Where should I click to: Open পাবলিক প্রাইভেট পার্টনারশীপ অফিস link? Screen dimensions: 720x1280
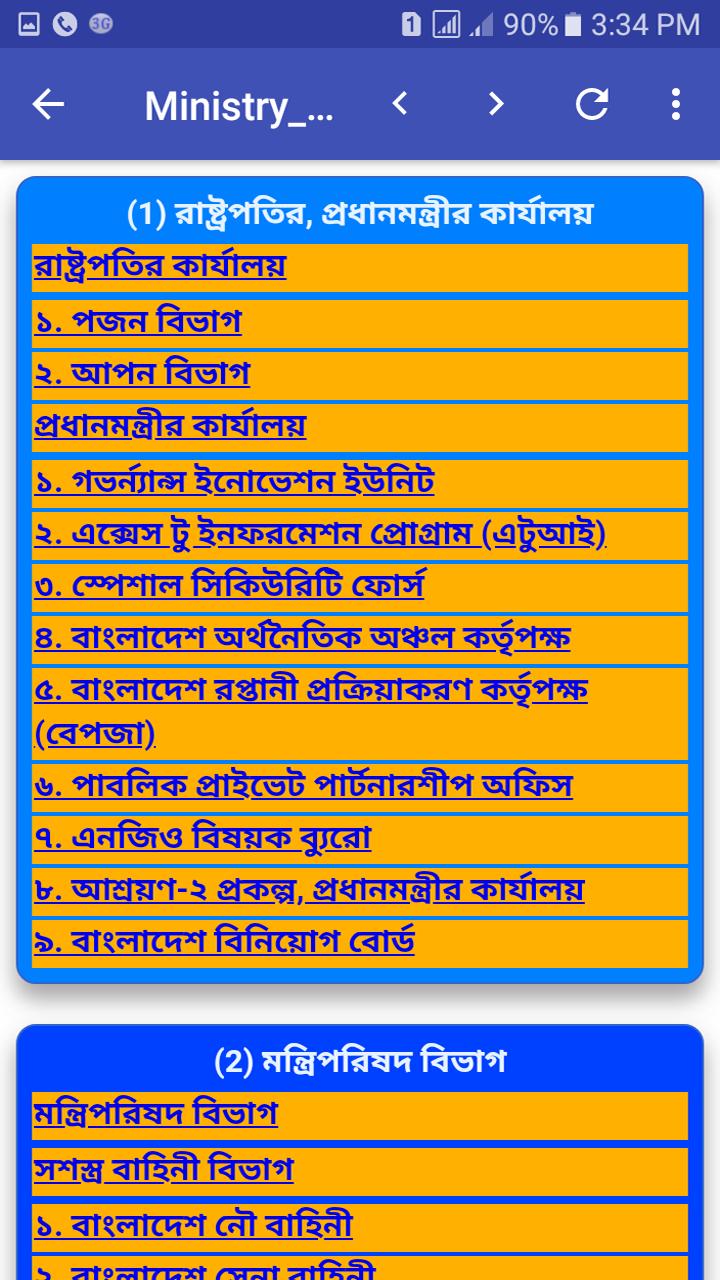pyautogui.click(x=303, y=786)
